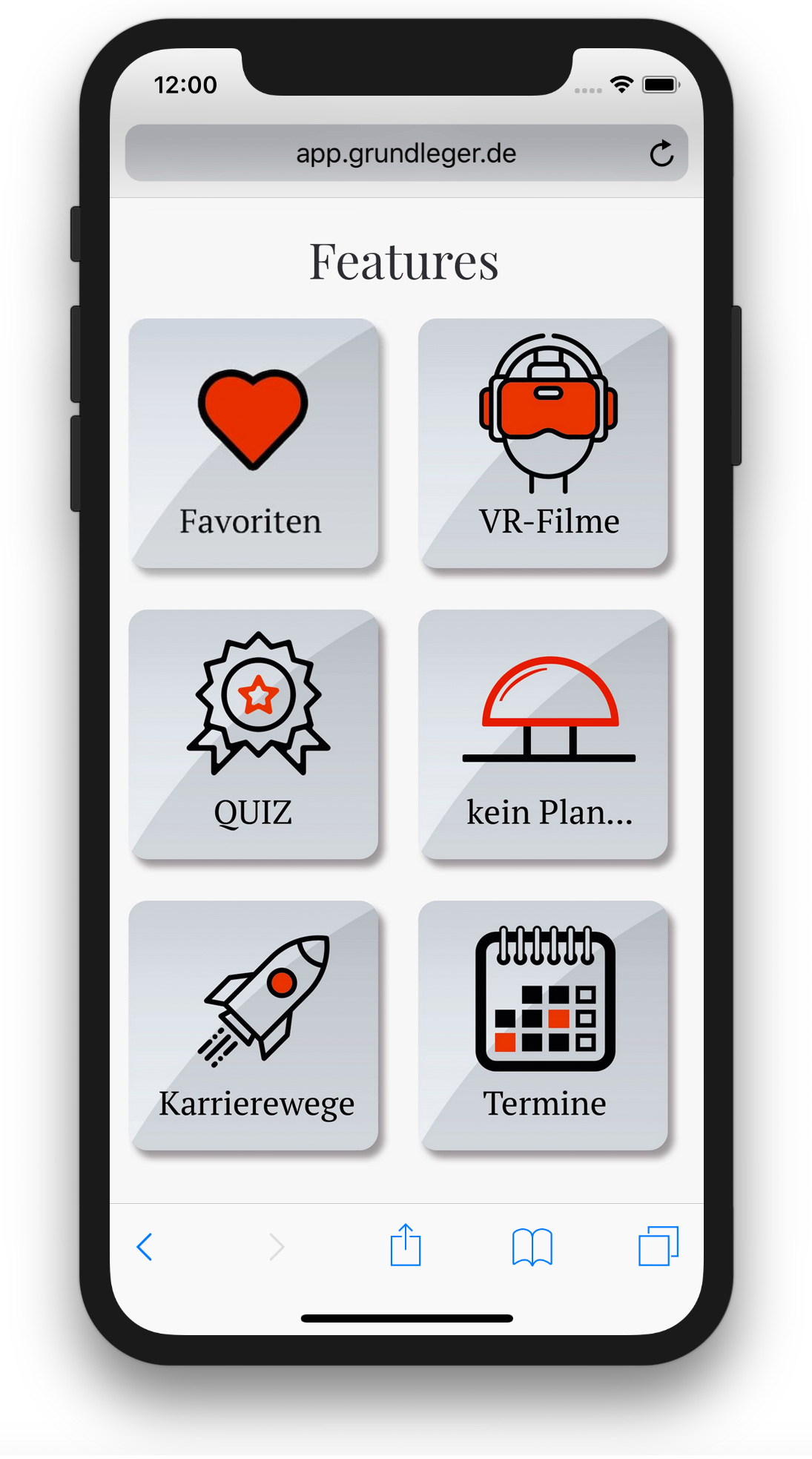This screenshot has height=1459, width=812.
Task: Go back to the previous page
Action: (x=145, y=1247)
